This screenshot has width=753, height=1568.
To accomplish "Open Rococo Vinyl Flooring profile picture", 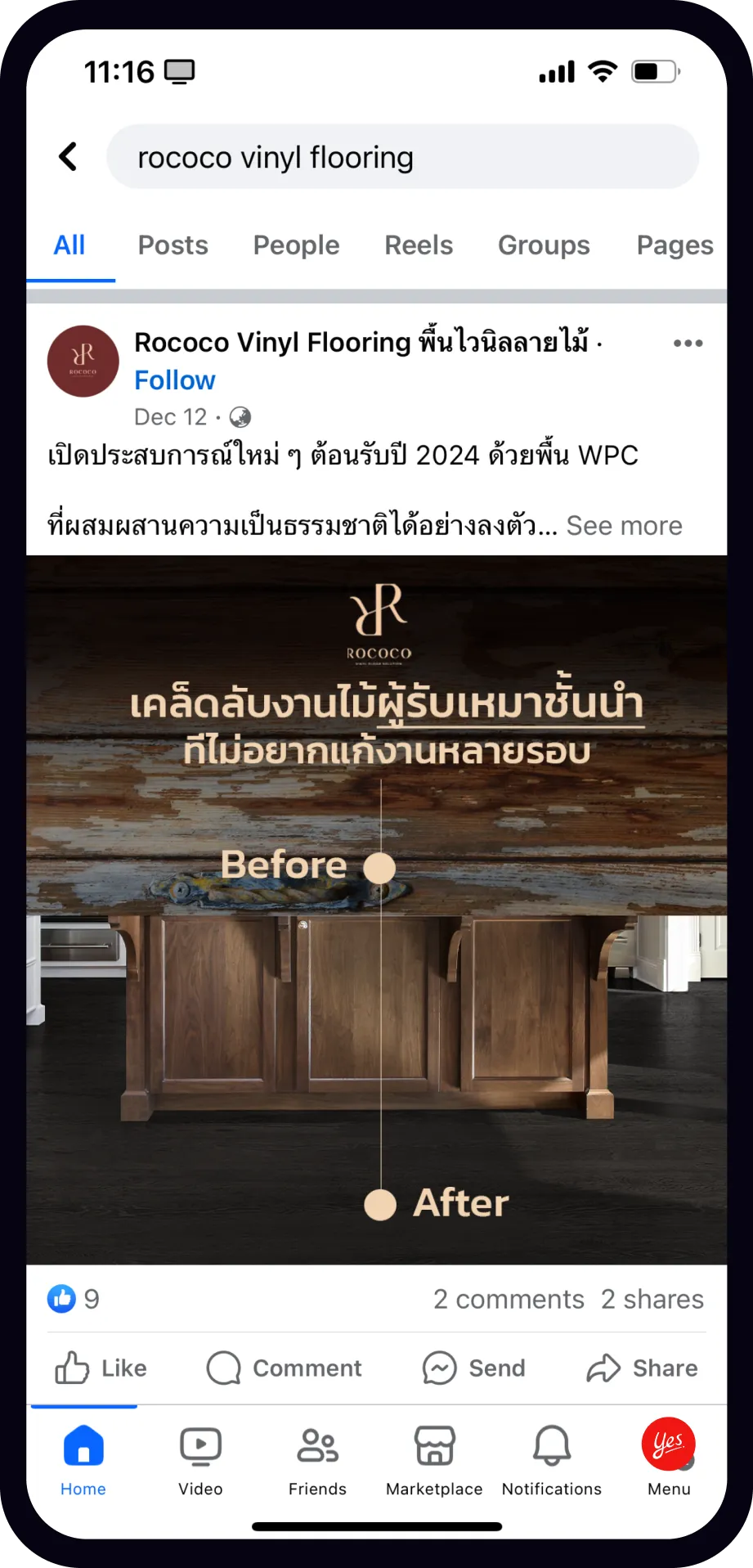I will [83, 361].
